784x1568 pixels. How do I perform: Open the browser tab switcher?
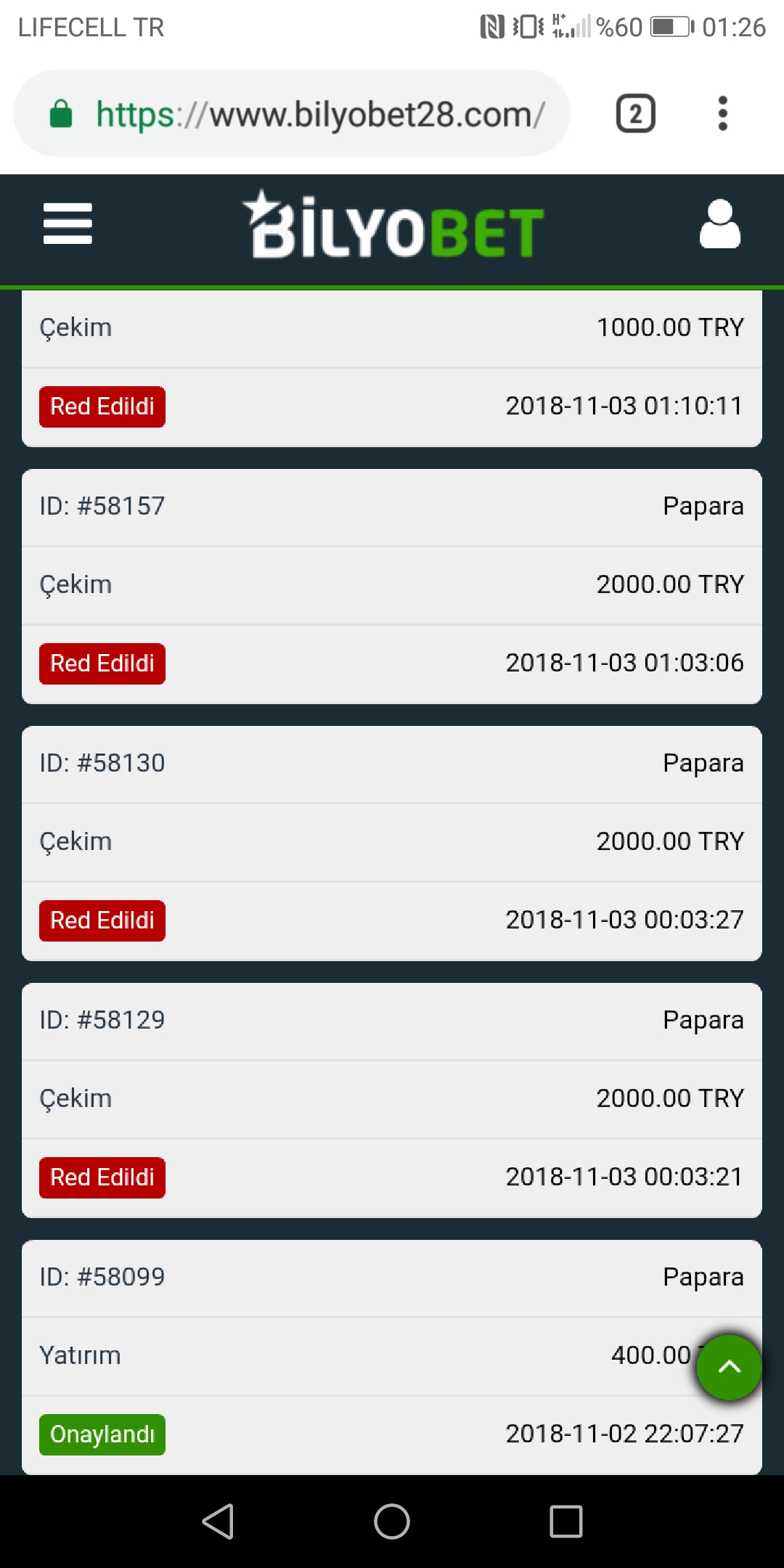(636, 114)
